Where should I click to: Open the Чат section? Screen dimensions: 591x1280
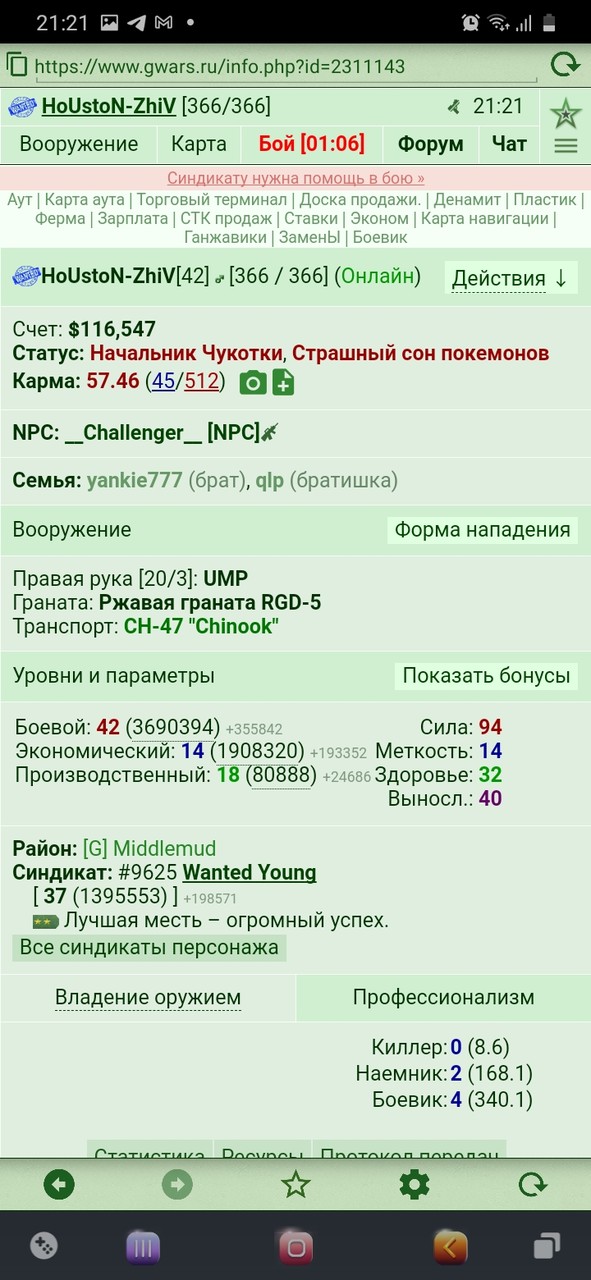(x=509, y=144)
